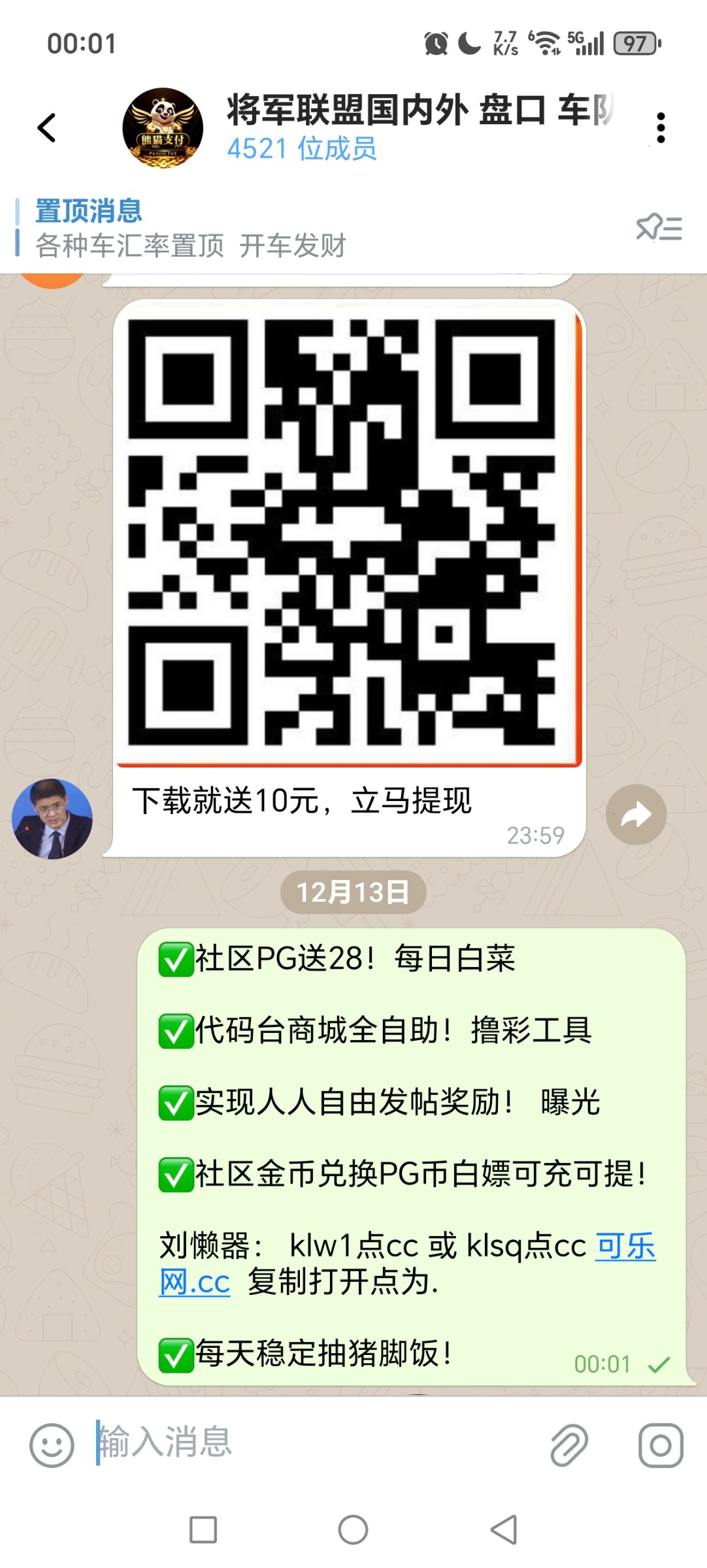Click the back arrow to leave the chat

point(46,128)
